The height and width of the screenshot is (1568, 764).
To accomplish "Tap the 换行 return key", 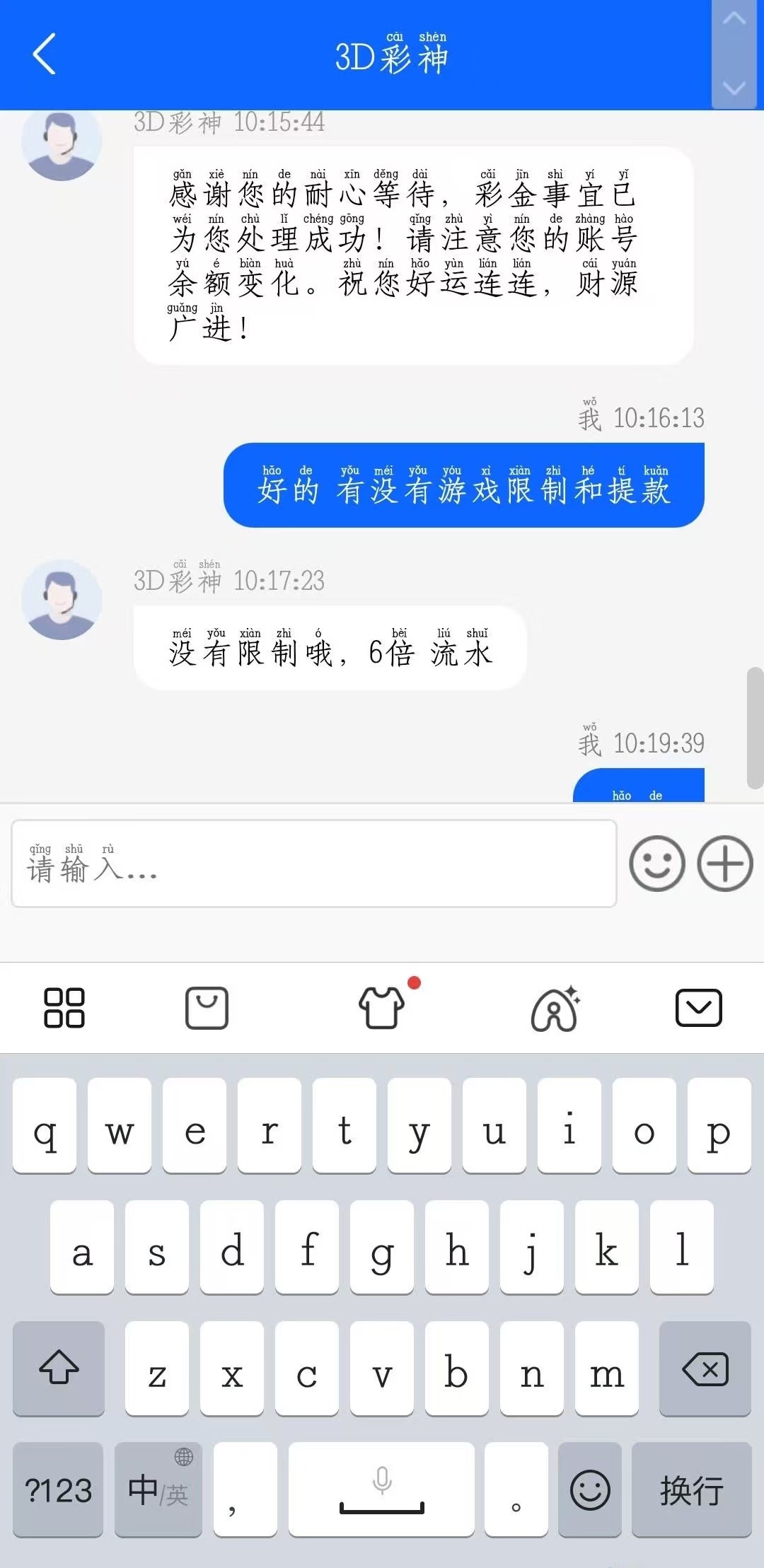I will click(691, 1489).
